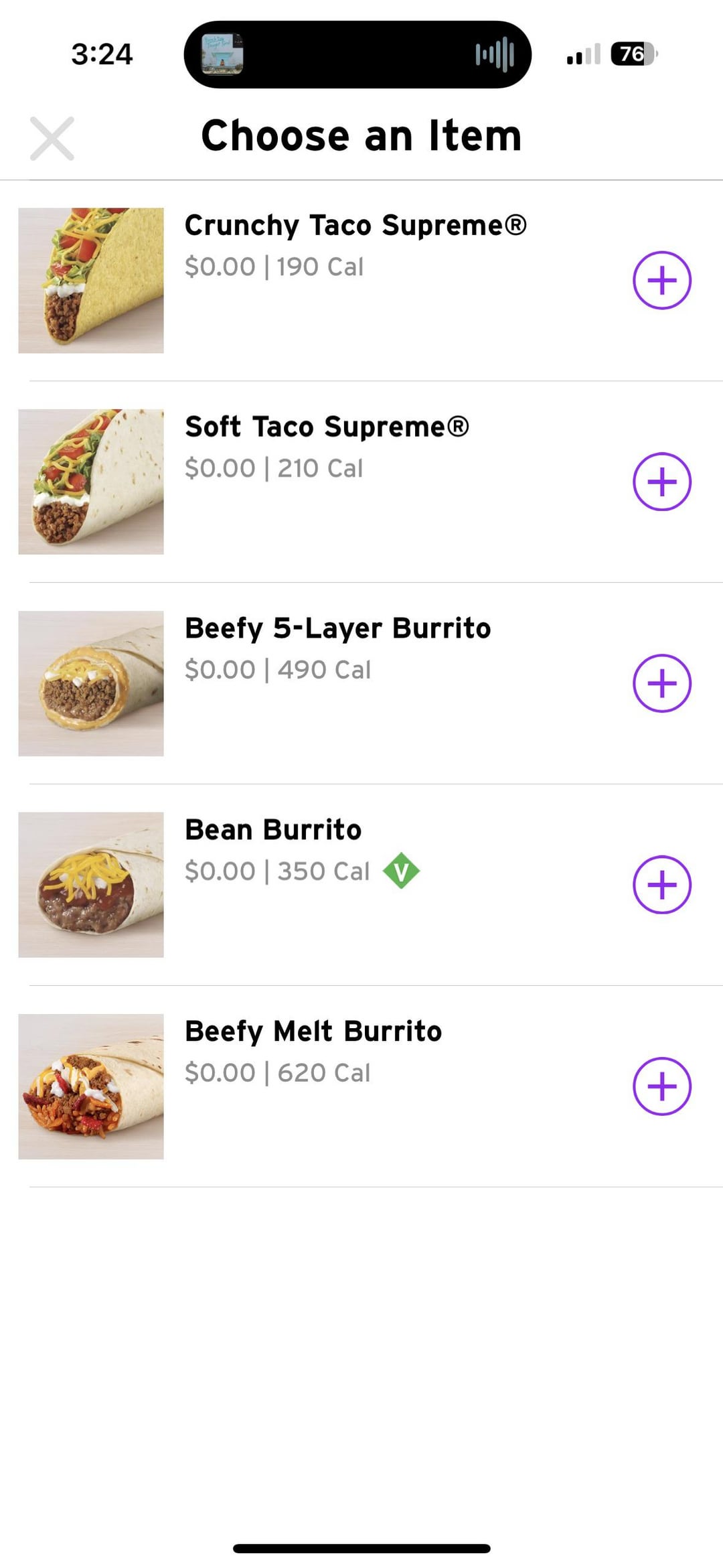Open the Crunchy Taco Supreme picture

coord(91,281)
